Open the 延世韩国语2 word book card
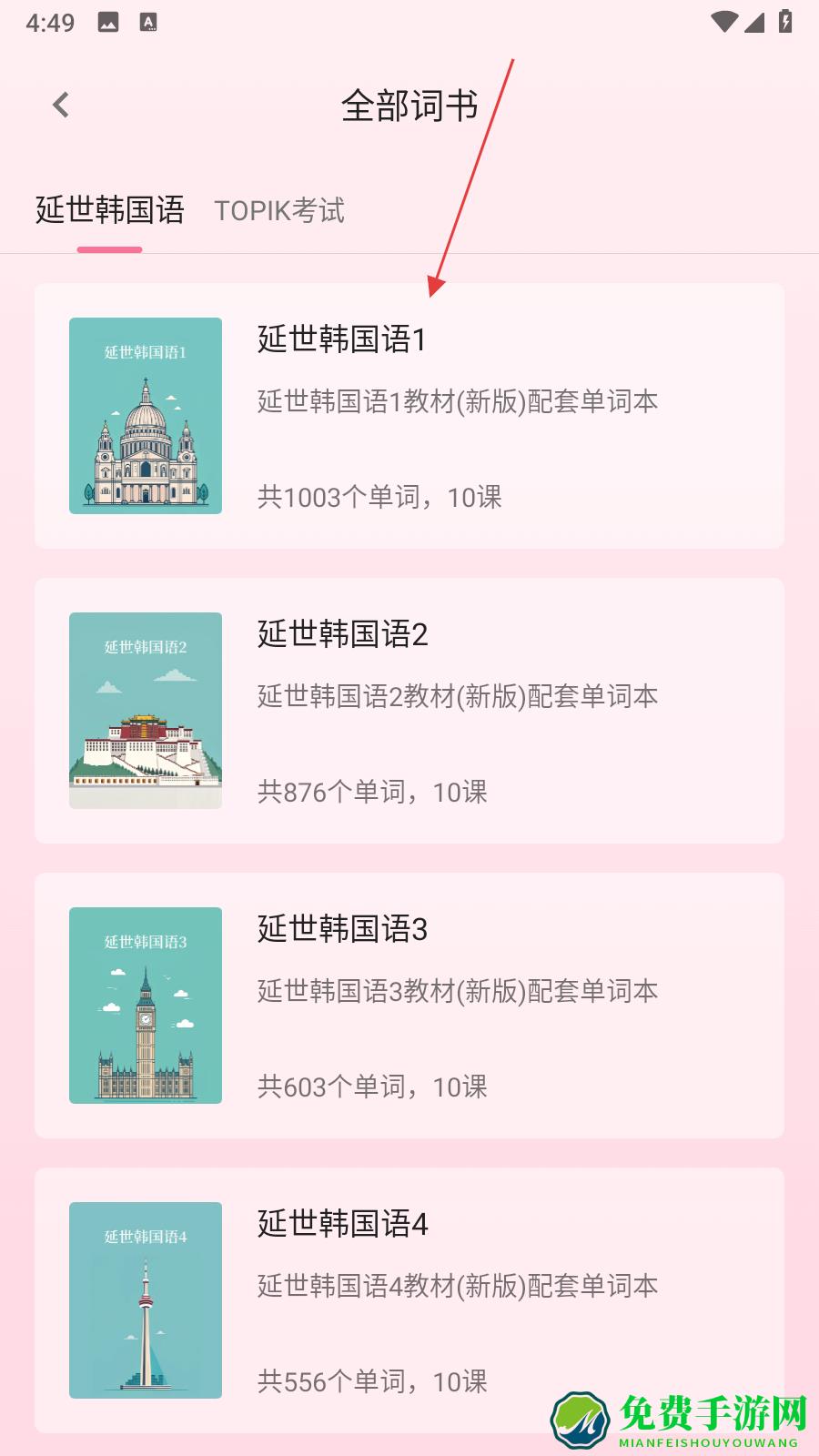Image resolution: width=819 pixels, height=1456 pixels. 409,711
